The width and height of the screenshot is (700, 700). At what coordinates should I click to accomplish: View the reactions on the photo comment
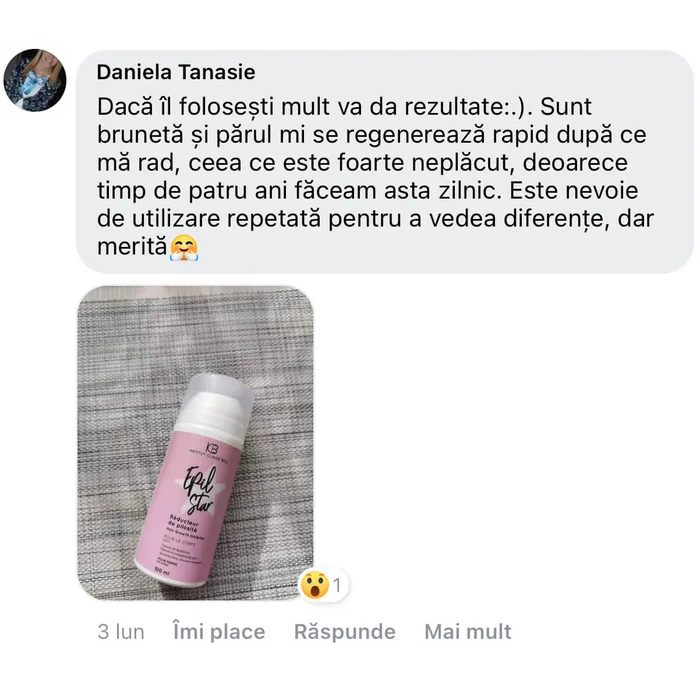tap(325, 585)
